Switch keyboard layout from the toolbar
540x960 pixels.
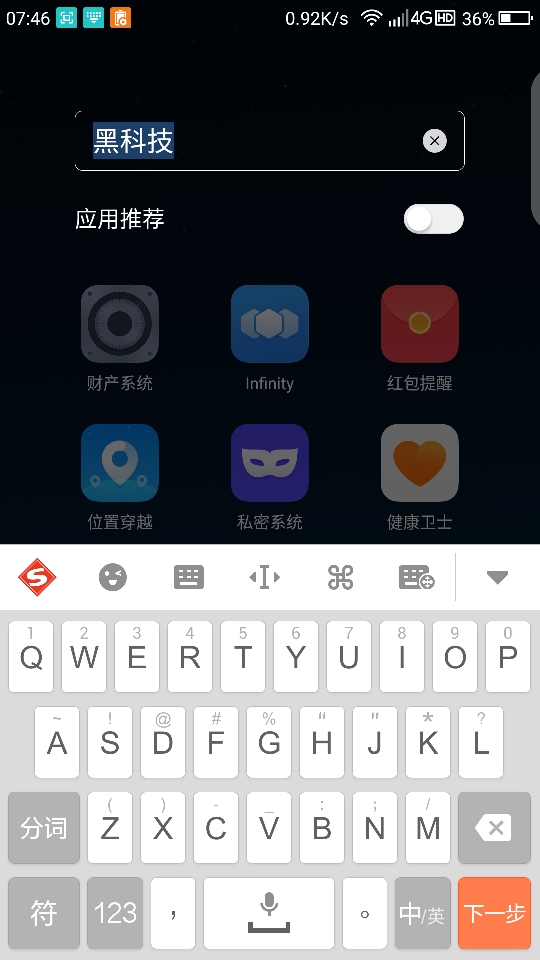(x=189, y=577)
